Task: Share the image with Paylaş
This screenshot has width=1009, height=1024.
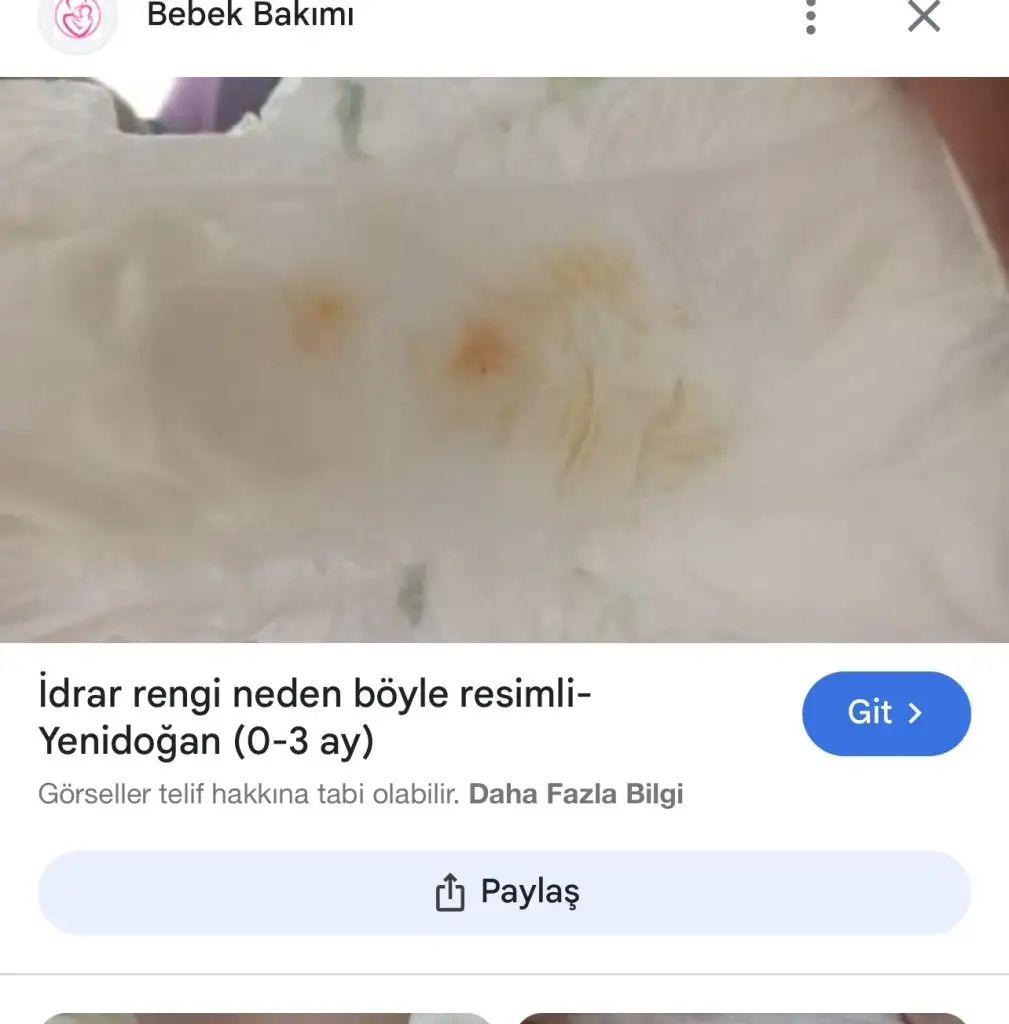Action: 504,892
